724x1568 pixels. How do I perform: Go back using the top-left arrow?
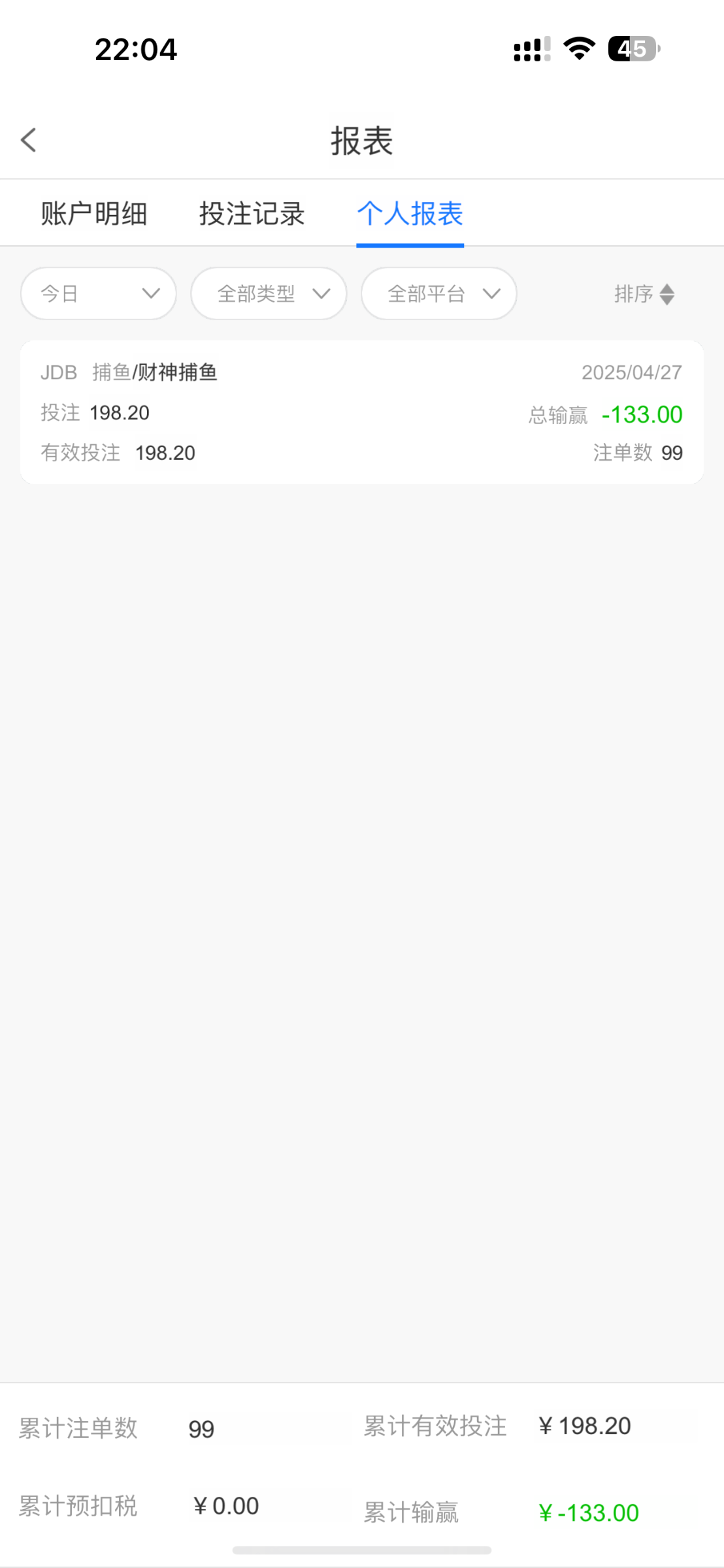click(x=29, y=140)
